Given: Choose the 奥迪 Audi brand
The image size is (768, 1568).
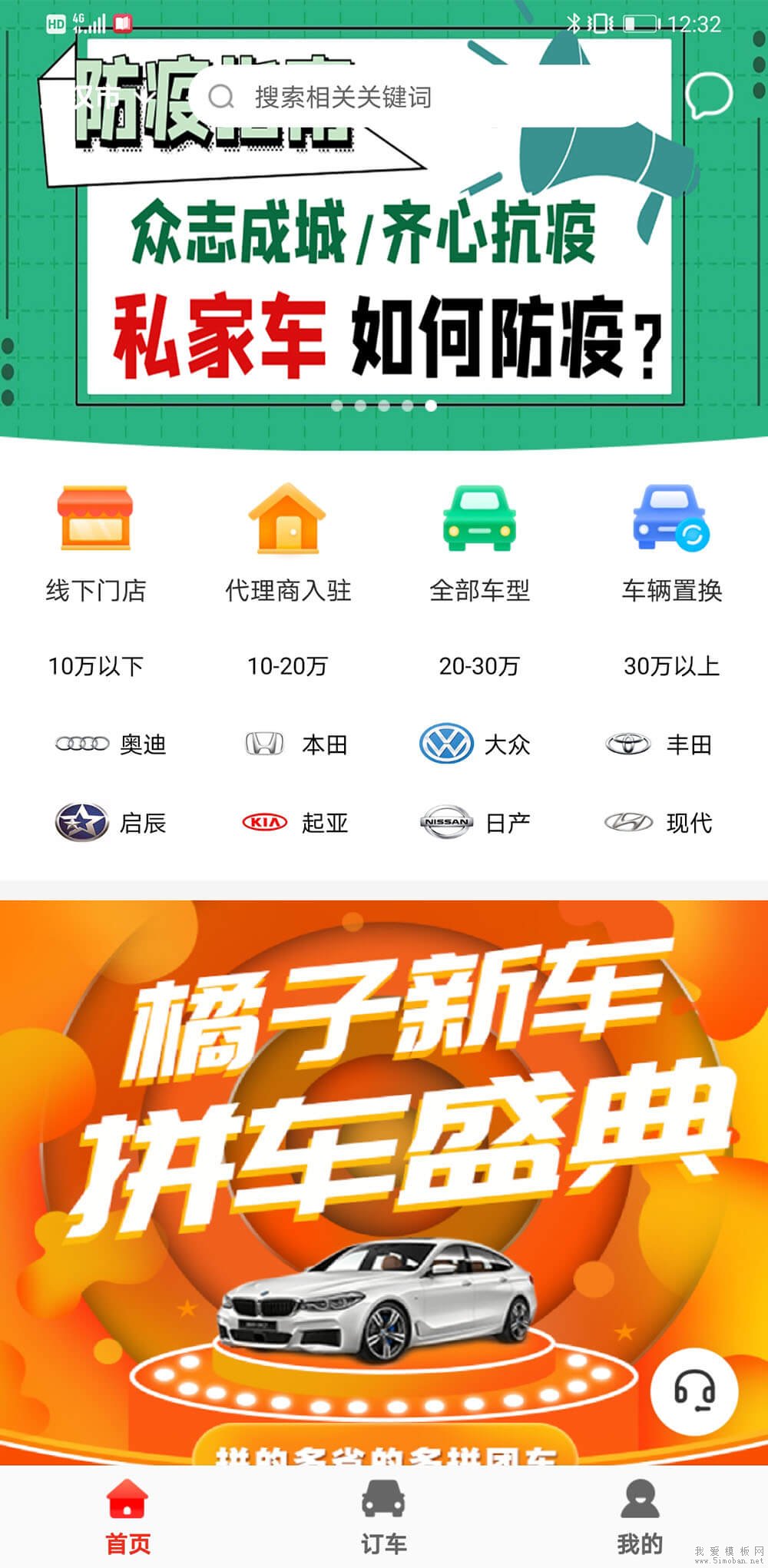Looking at the screenshot, I should click(111, 744).
